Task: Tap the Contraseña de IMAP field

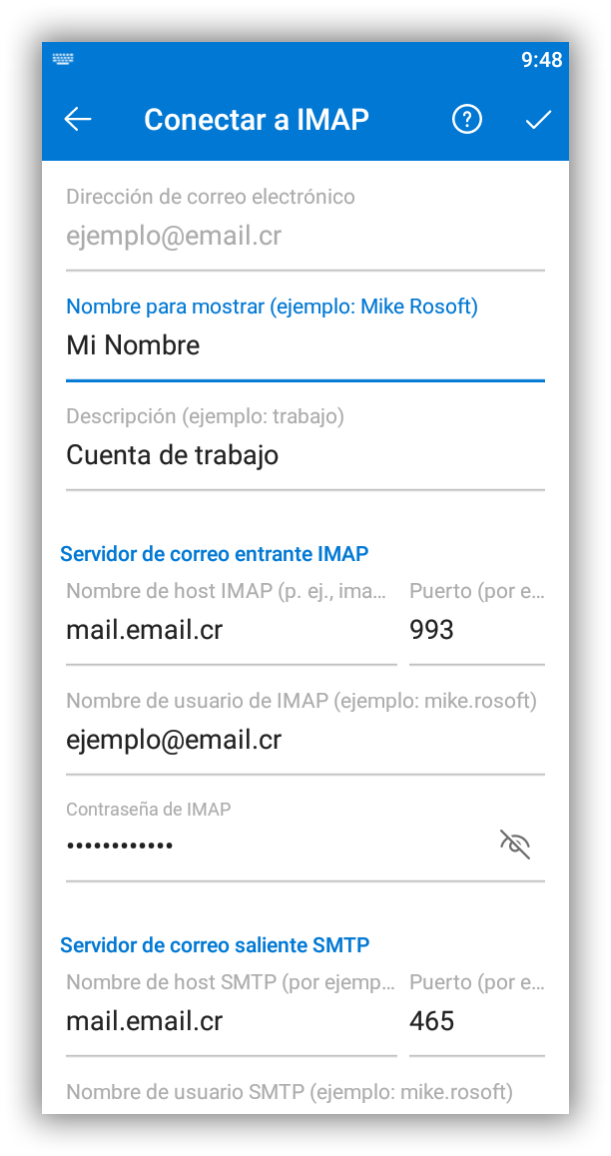Action: [270, 846]
